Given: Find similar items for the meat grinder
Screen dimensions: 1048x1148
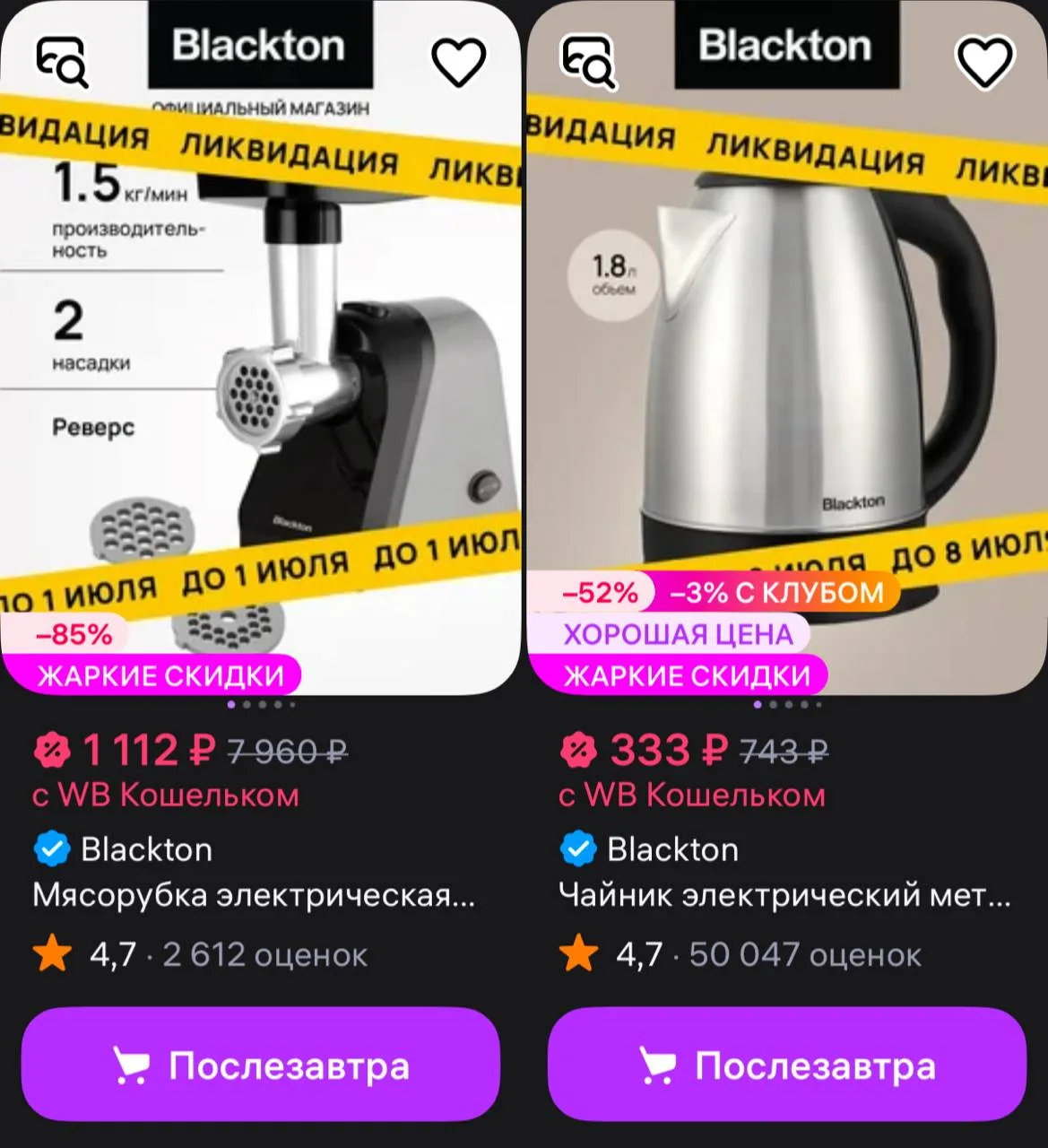Looking at the screenshot, I should tap(62, 62).
